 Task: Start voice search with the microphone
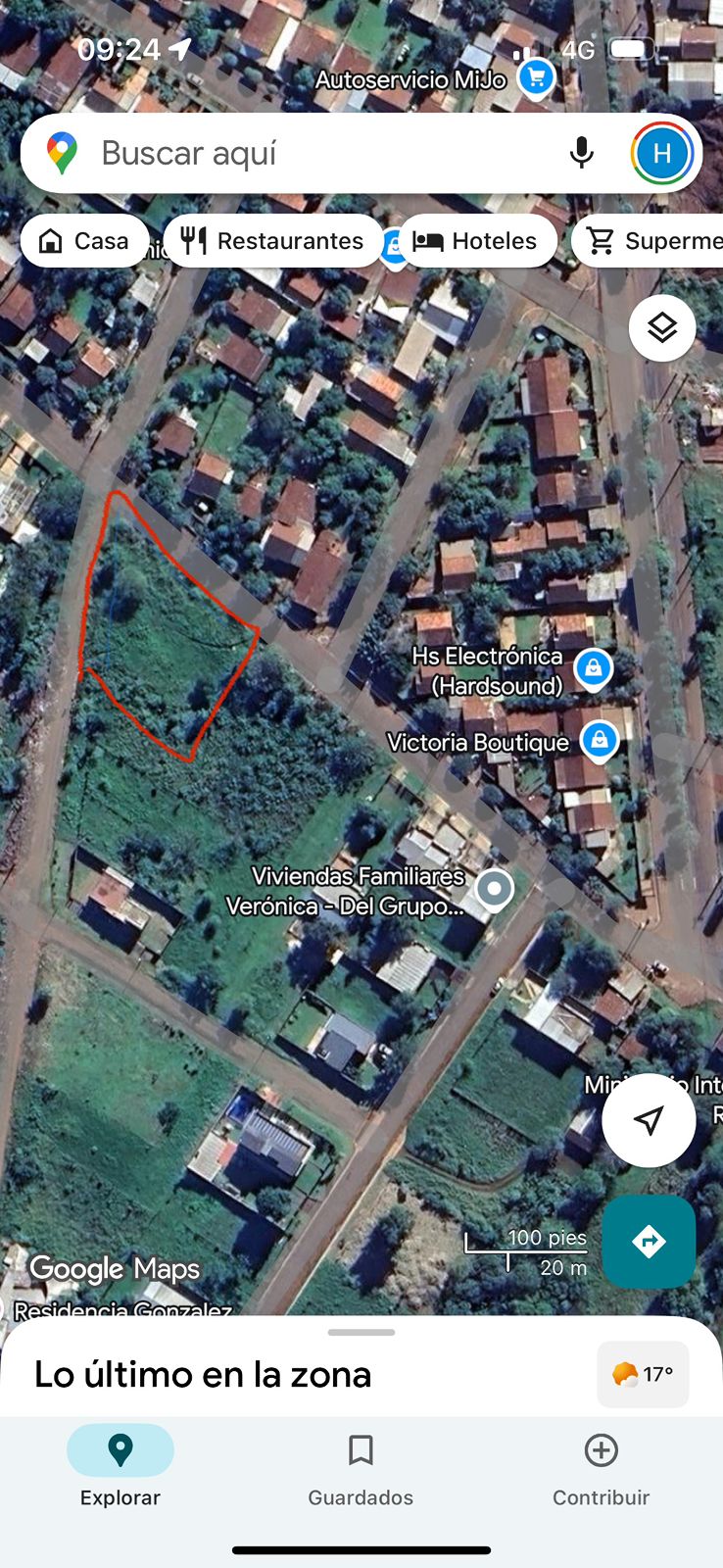tap(582, 154)
